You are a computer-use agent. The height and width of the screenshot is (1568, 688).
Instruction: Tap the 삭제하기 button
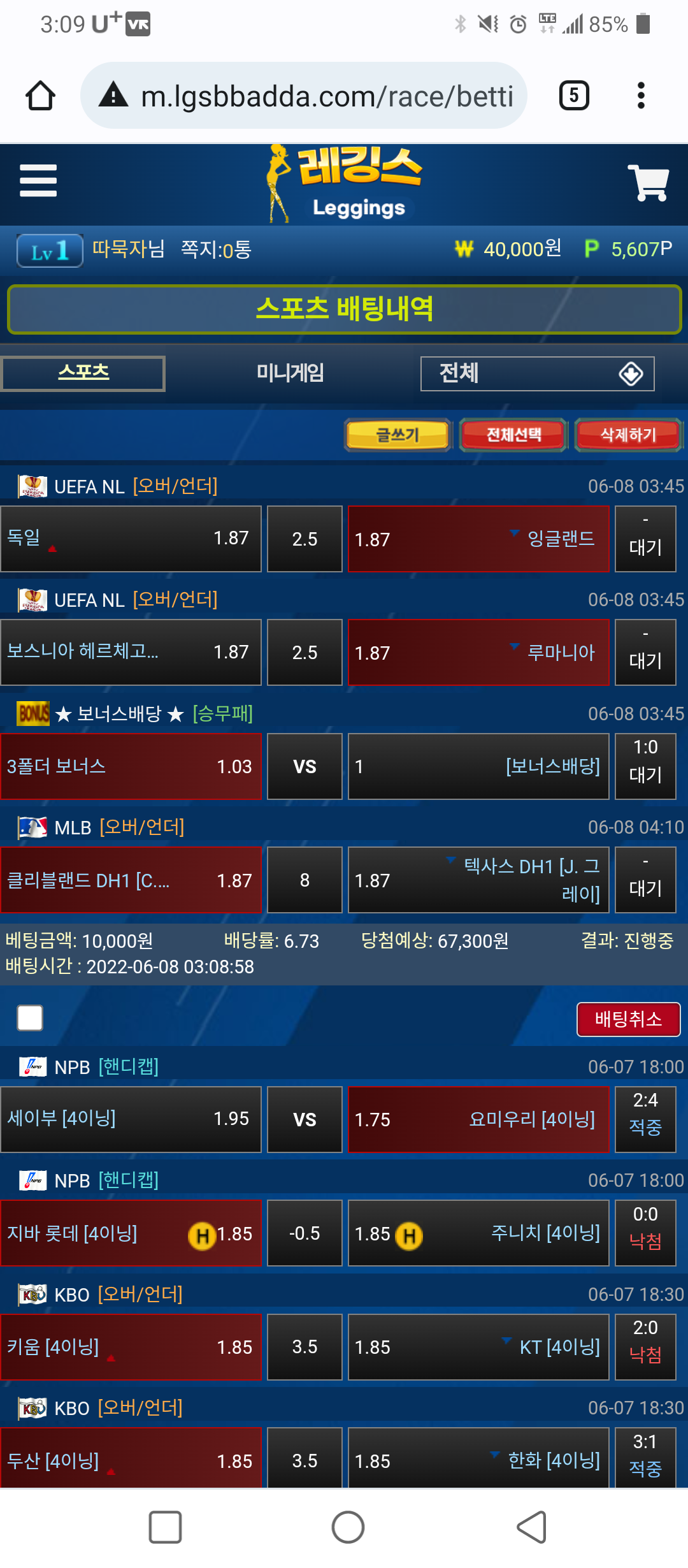pos(628,435)
